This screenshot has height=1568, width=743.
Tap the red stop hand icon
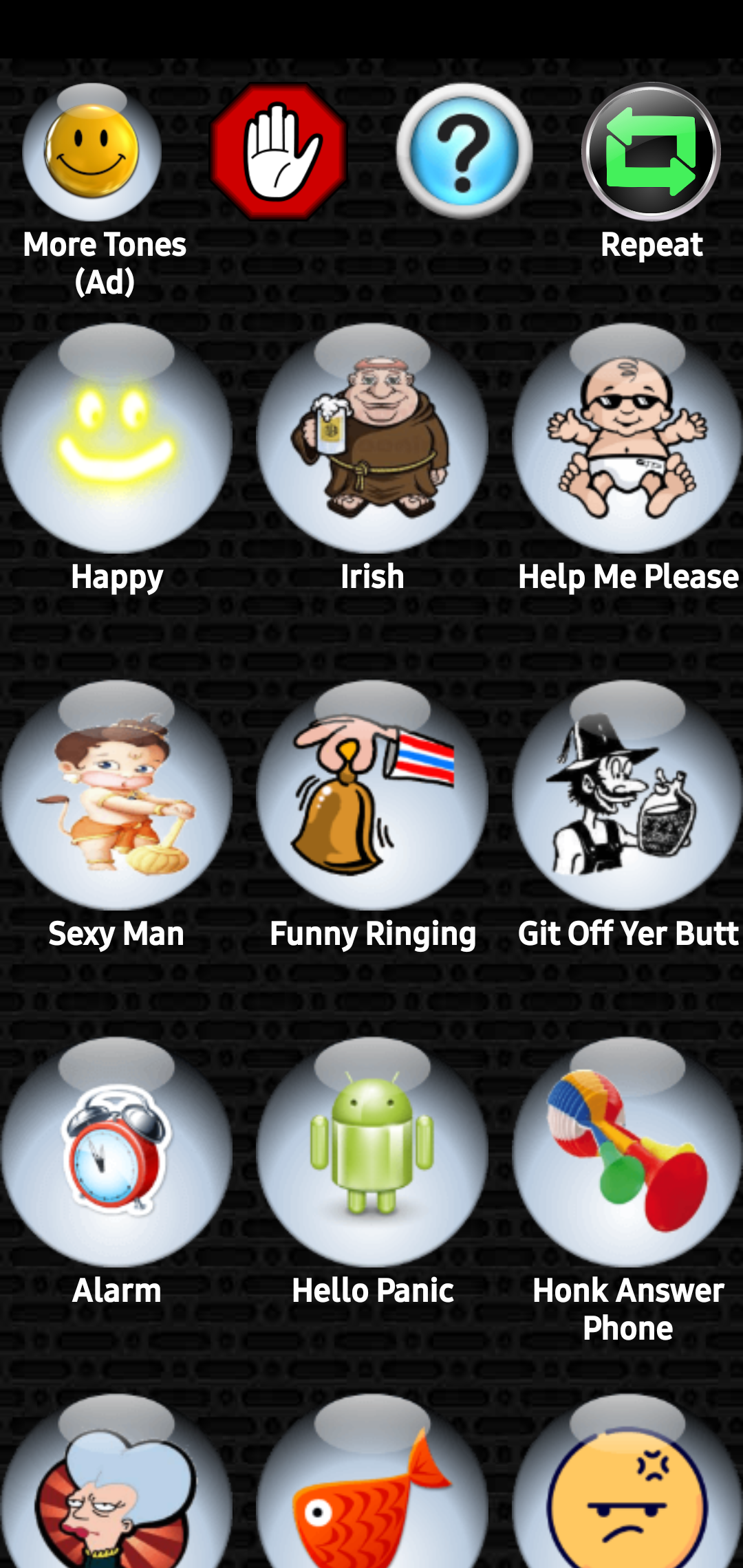(x=278, y=151)
